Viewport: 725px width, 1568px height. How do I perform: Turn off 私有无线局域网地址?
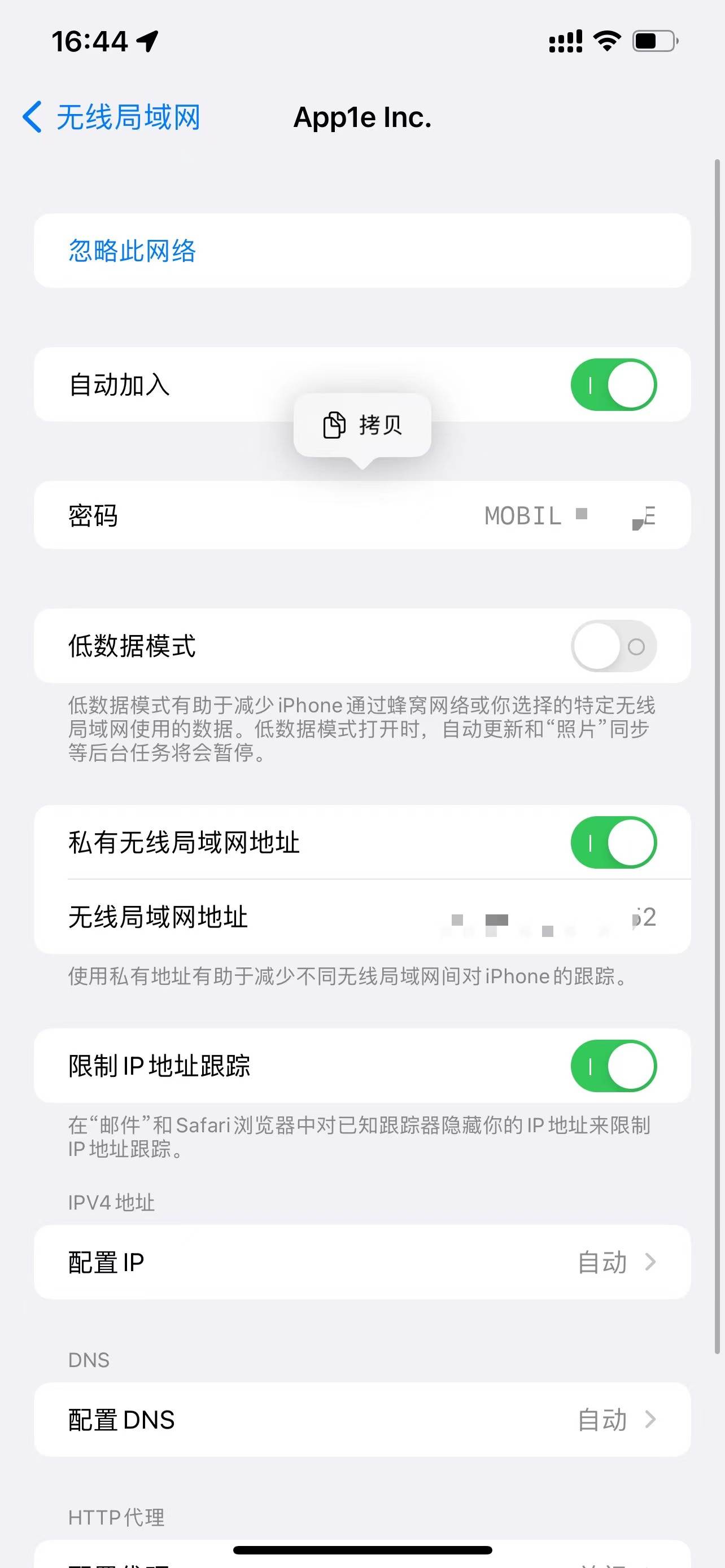point(614,843)
